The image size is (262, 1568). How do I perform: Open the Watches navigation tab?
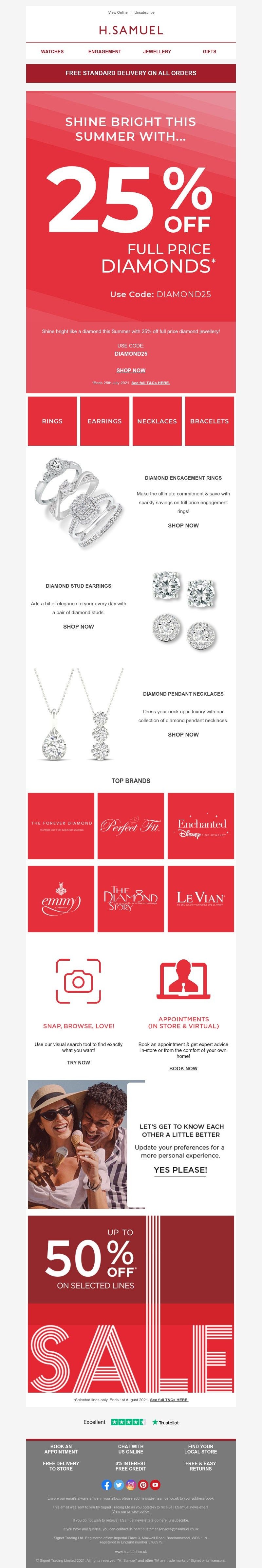(52, 52)
